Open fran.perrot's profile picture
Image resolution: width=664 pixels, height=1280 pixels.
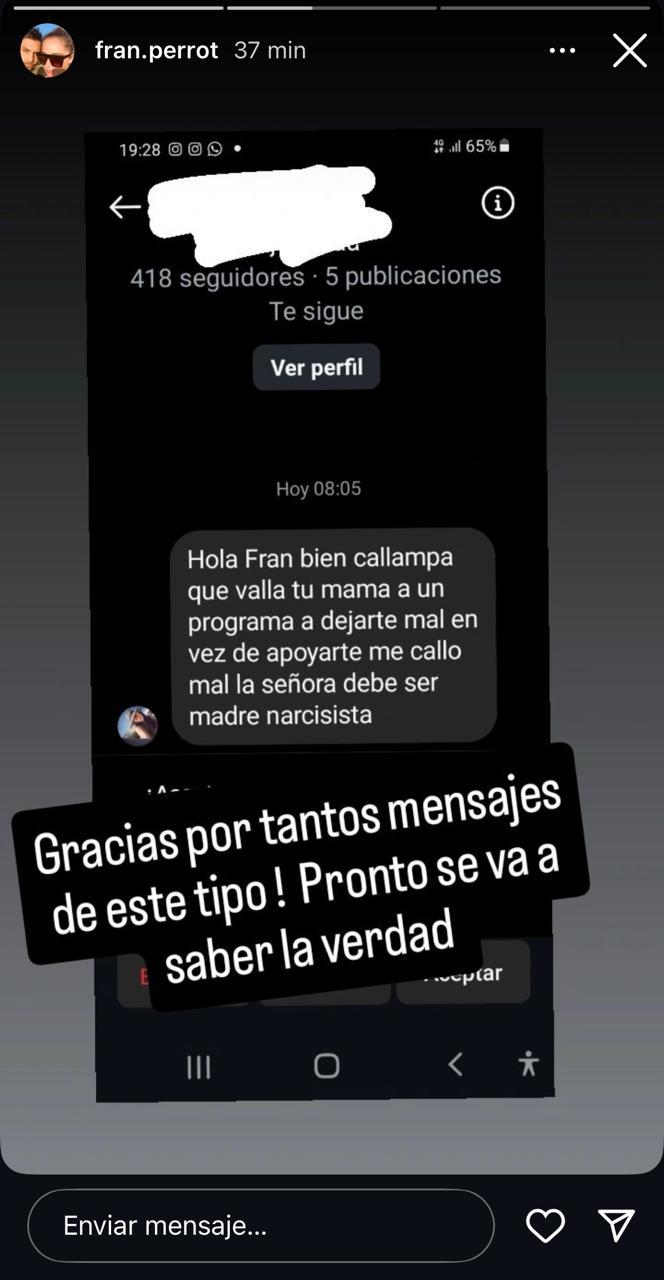pyautogui.click(x=47, y=50)
